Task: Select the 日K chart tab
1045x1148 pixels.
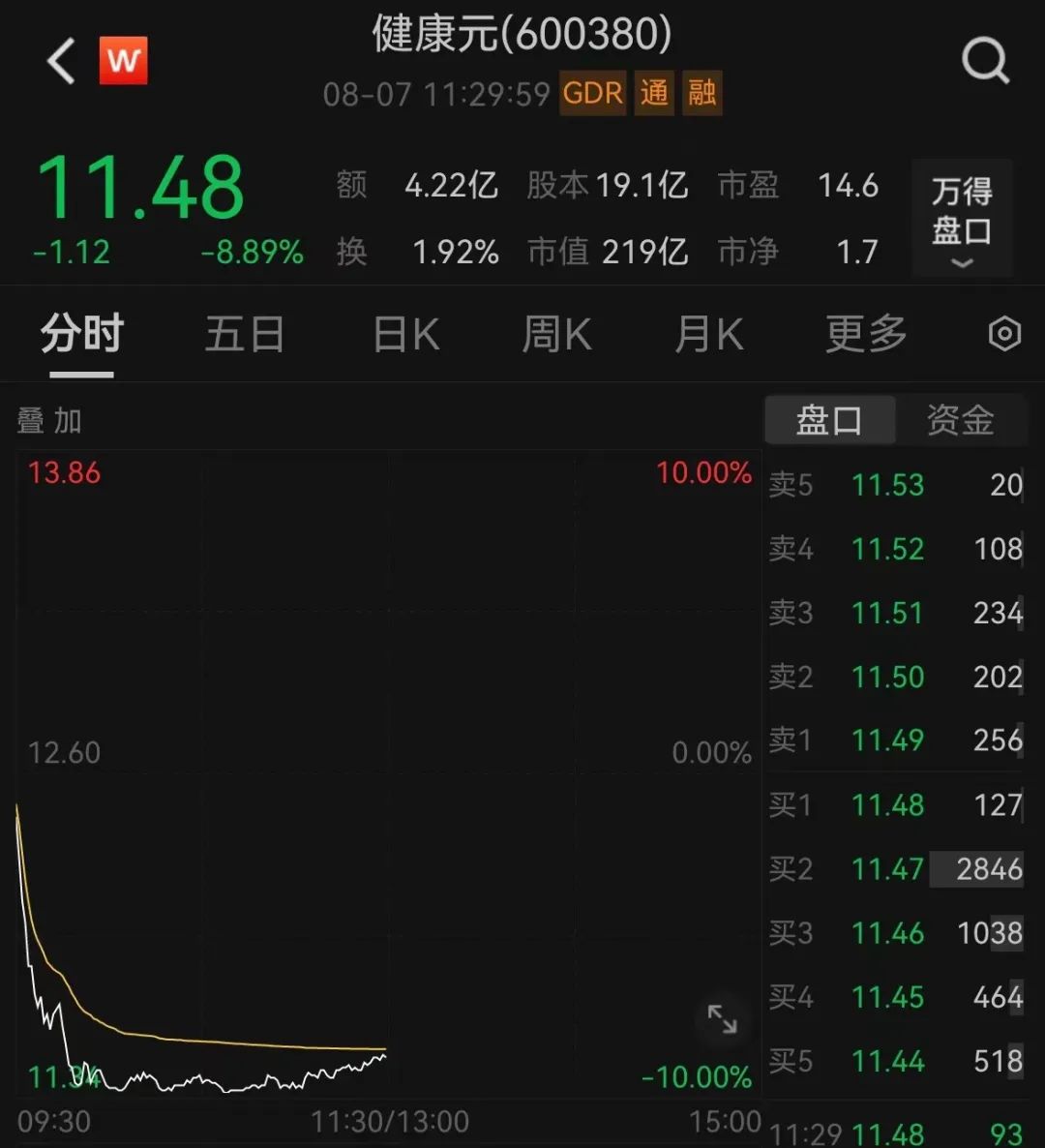Action: [x=406, y=335]
